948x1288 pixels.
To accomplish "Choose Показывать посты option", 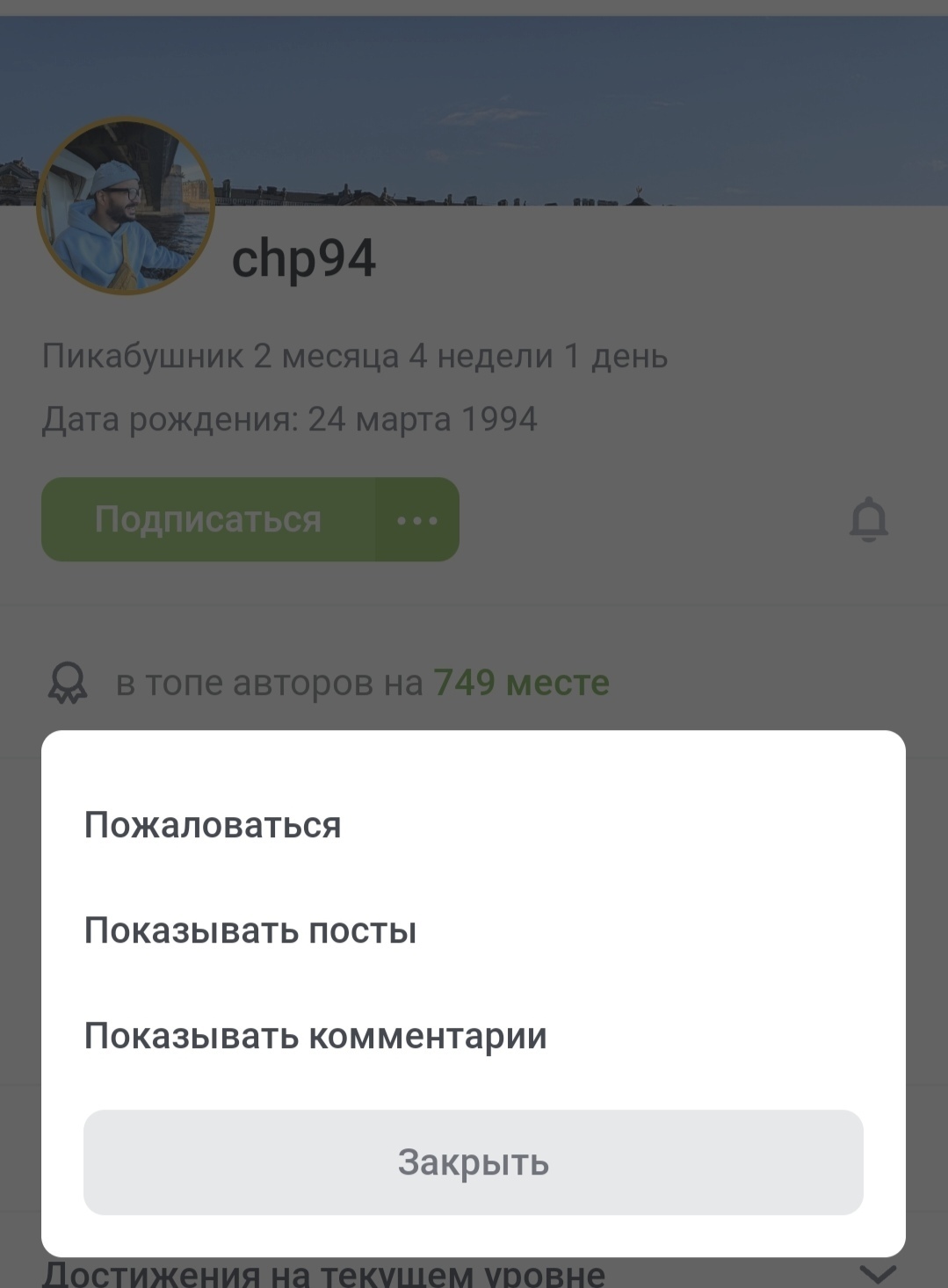I will (x=250, y=930).
